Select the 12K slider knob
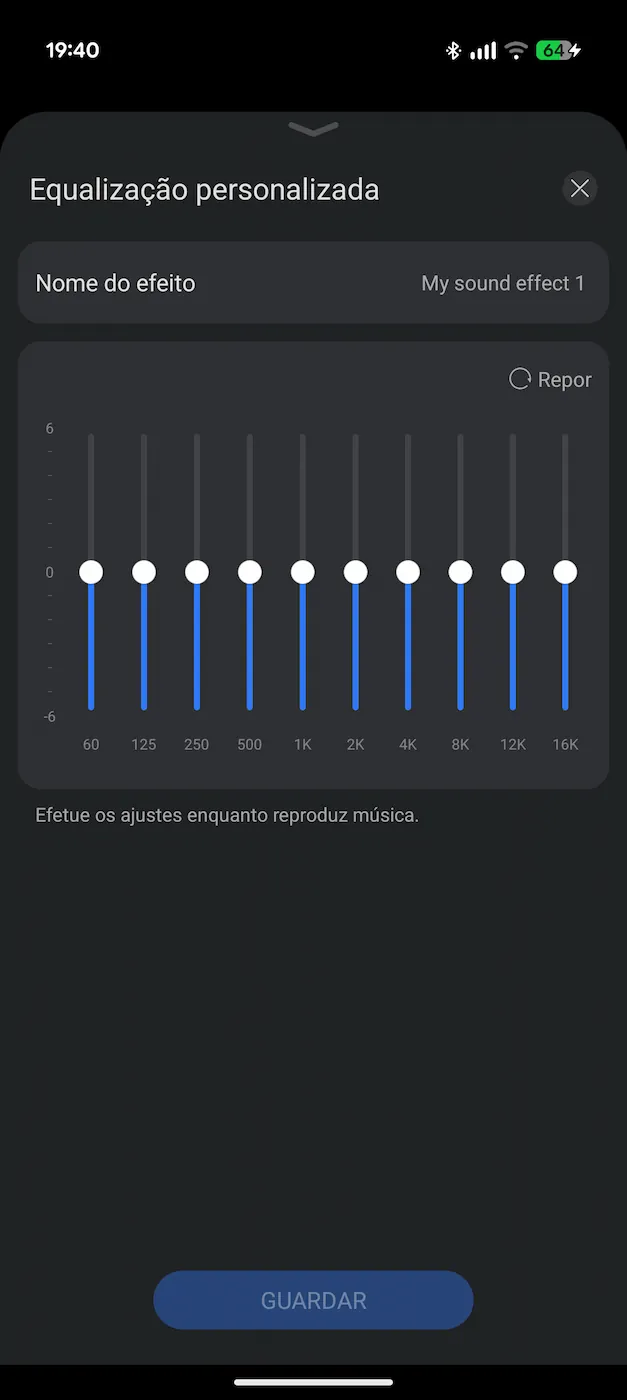This screenshot has height=1400, width=627. click(x=513, y=572)
